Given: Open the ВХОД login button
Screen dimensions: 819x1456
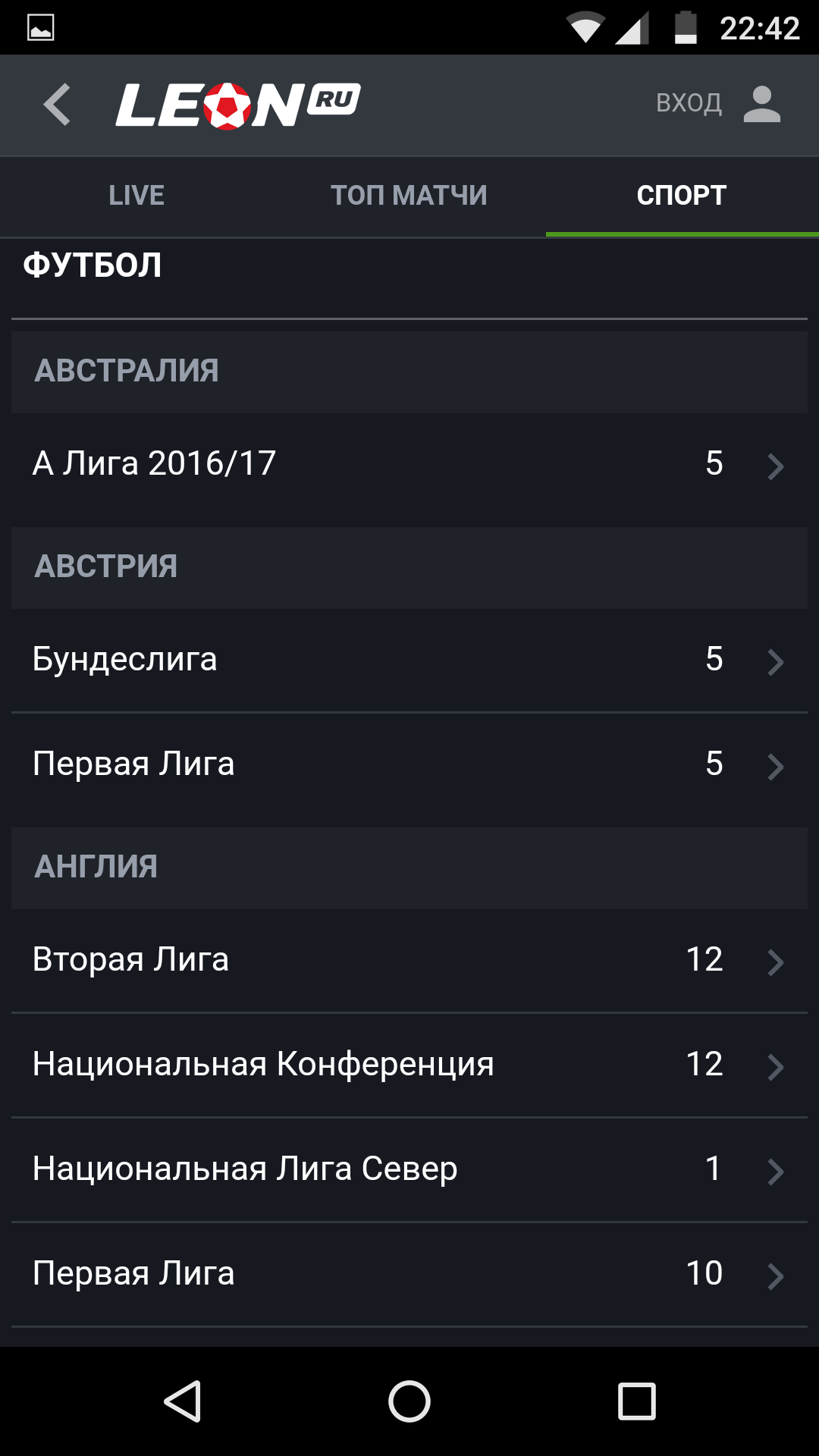Looking at the screenshot, I should (x=719, y=104).
